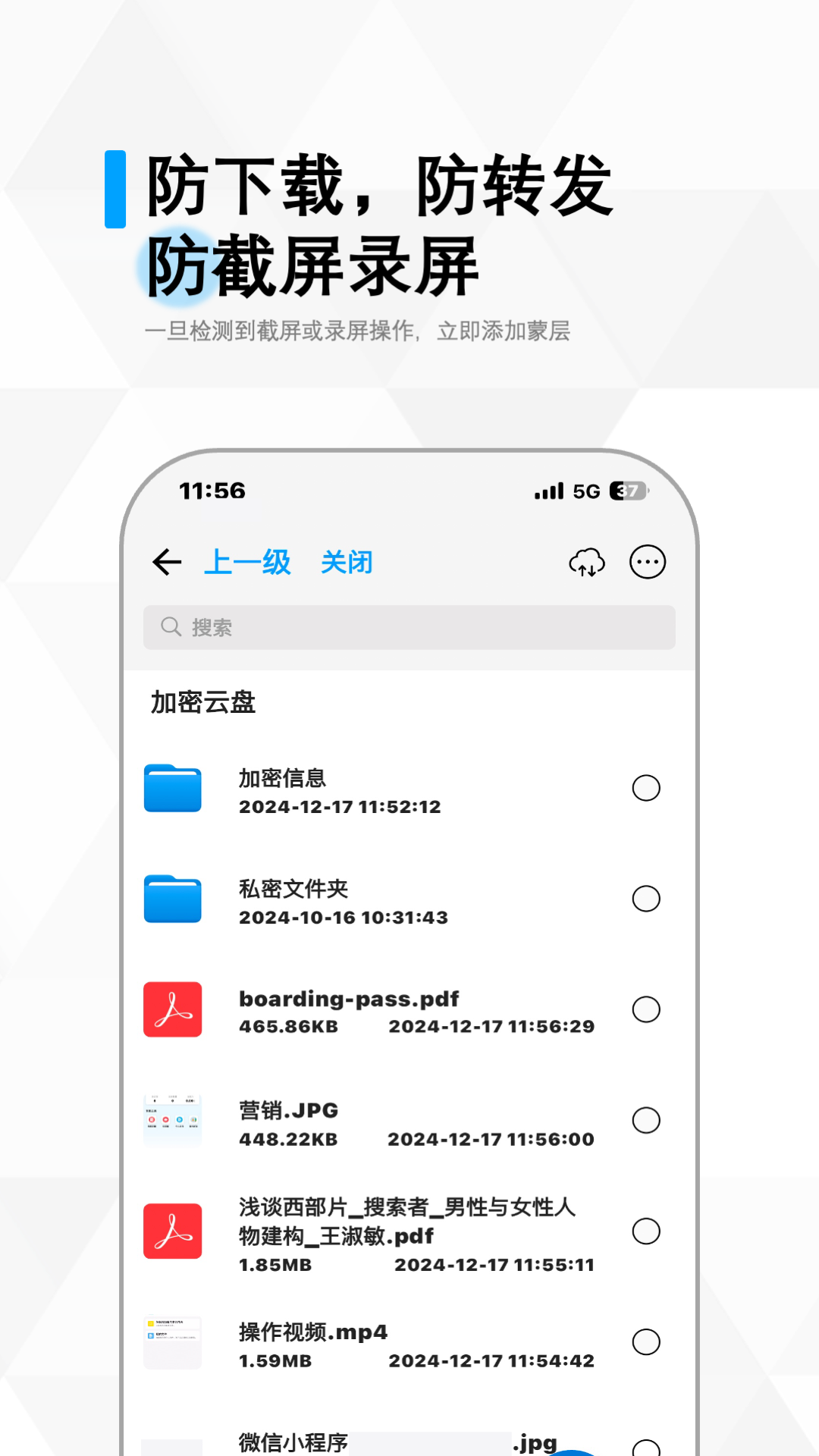Viewport: 819px width, 1456px height.
Task: Select the 营销.JPG checkbox circle
Action: pyautogui.click(x=645, y=1122)
